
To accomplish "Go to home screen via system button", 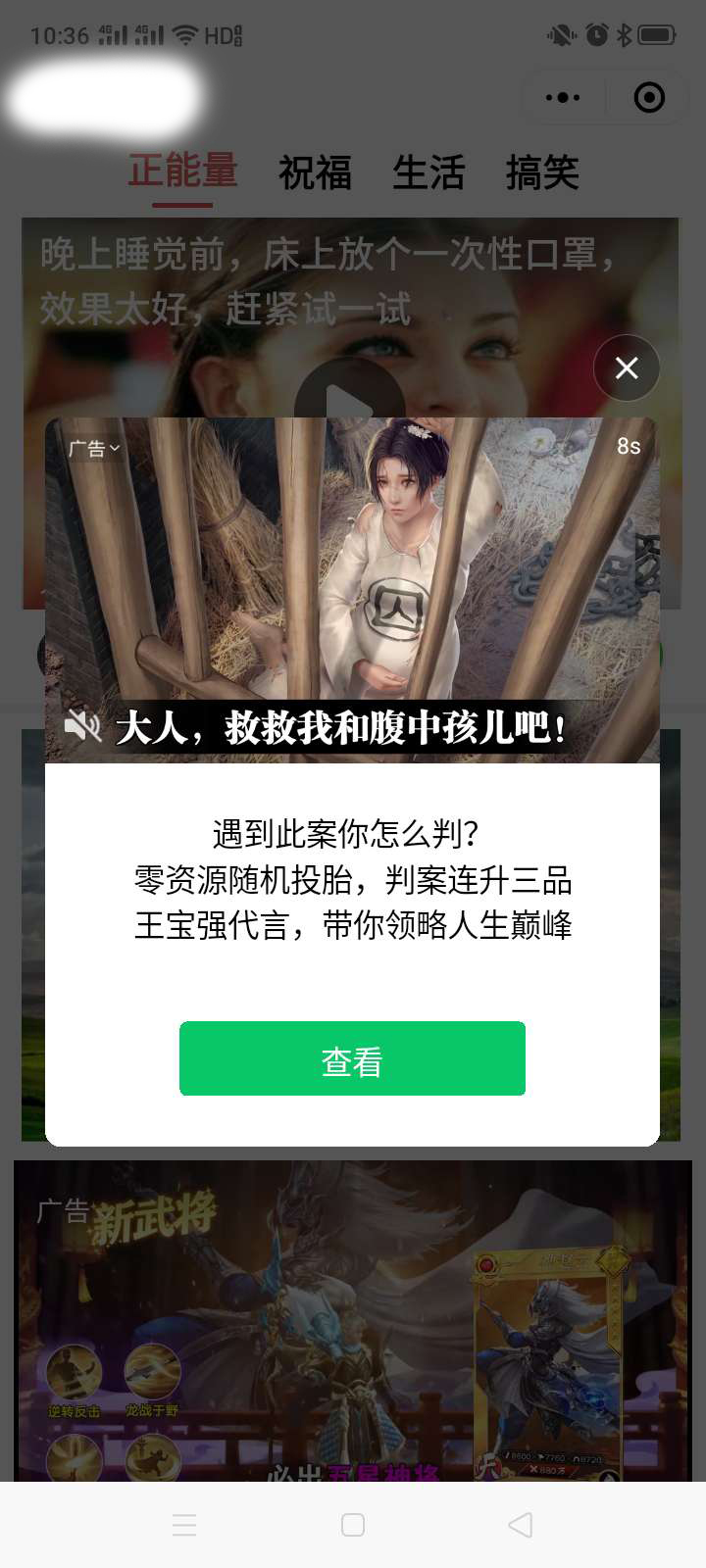I will point(353,1525).
